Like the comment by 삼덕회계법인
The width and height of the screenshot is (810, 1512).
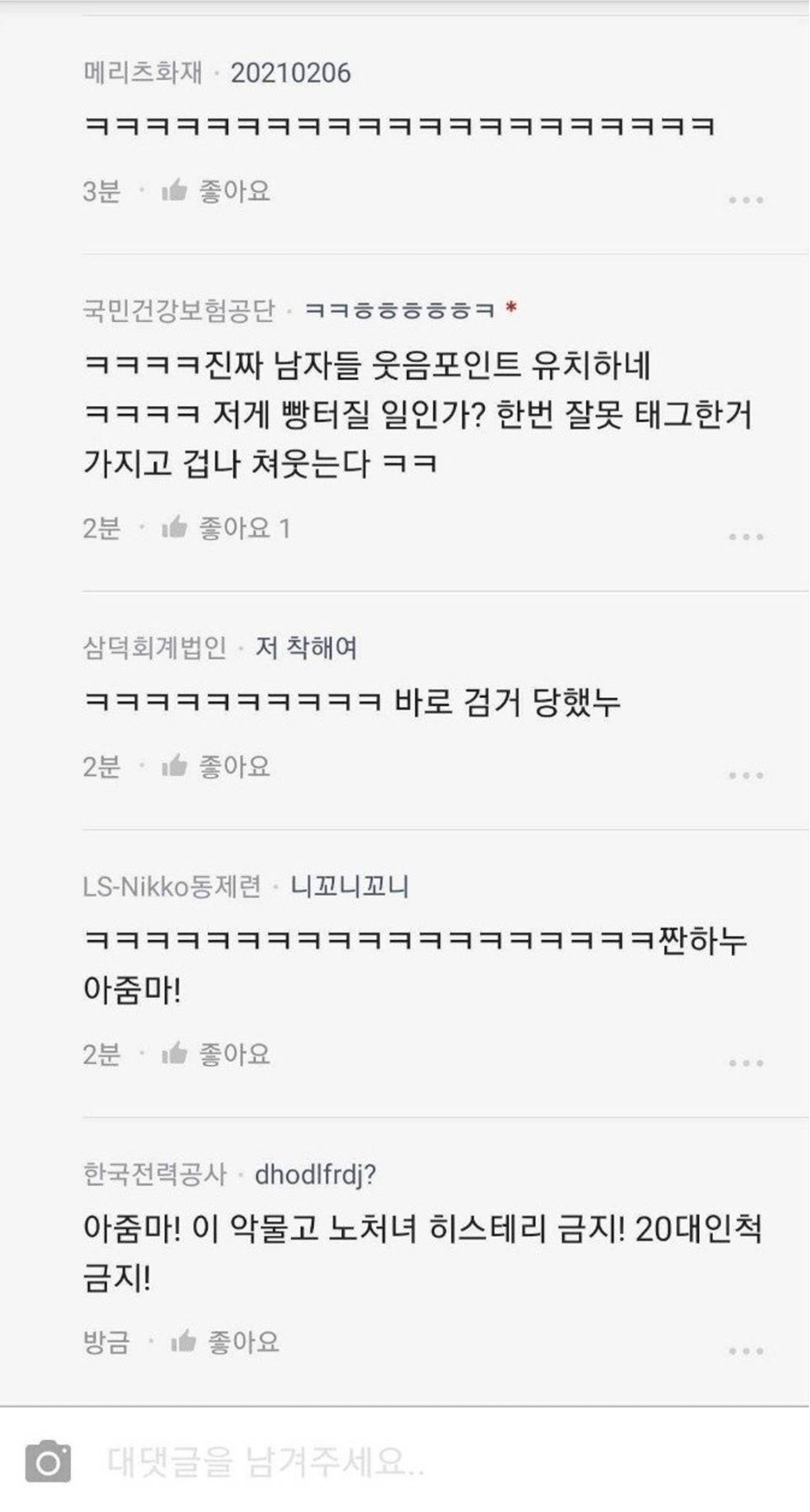coord(215,766)
